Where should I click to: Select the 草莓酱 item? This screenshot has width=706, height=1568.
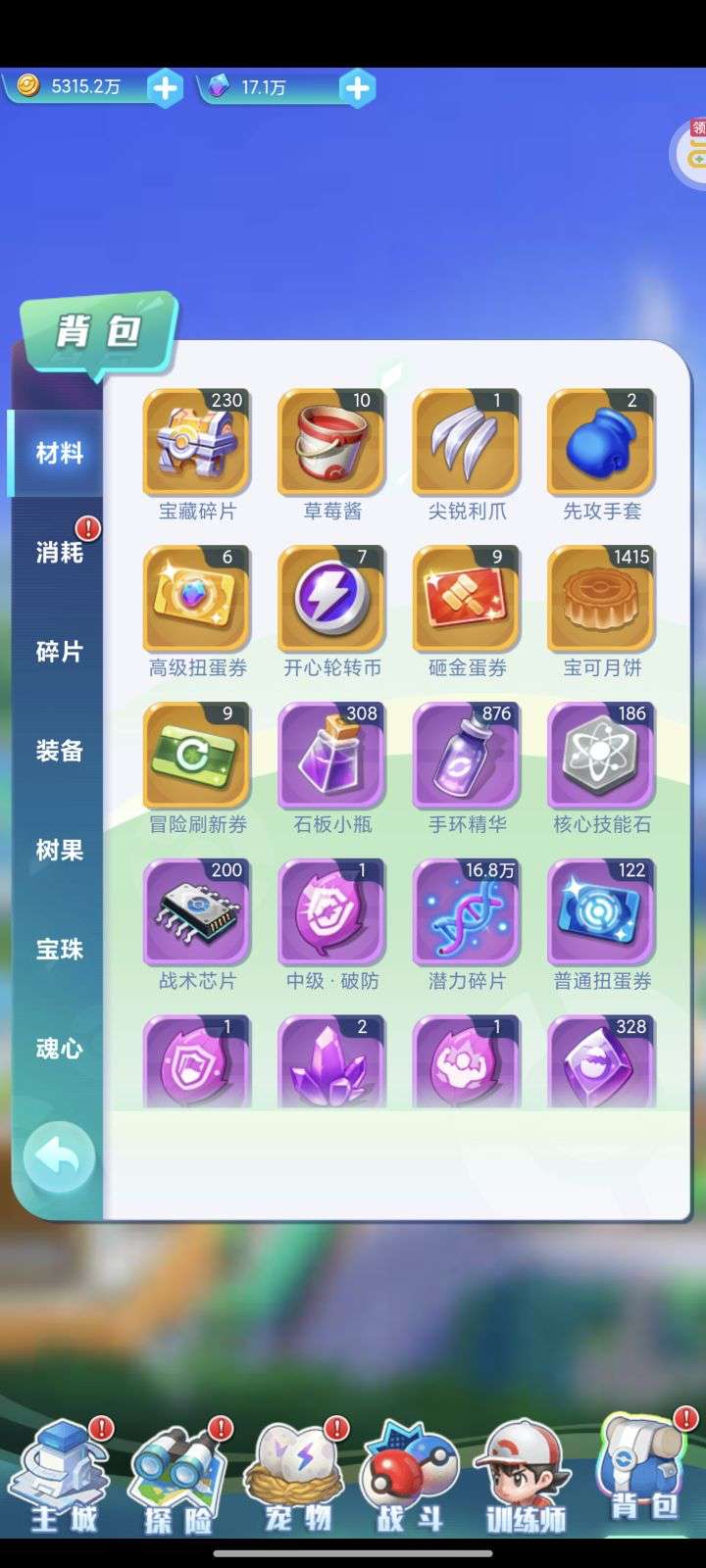331,443
